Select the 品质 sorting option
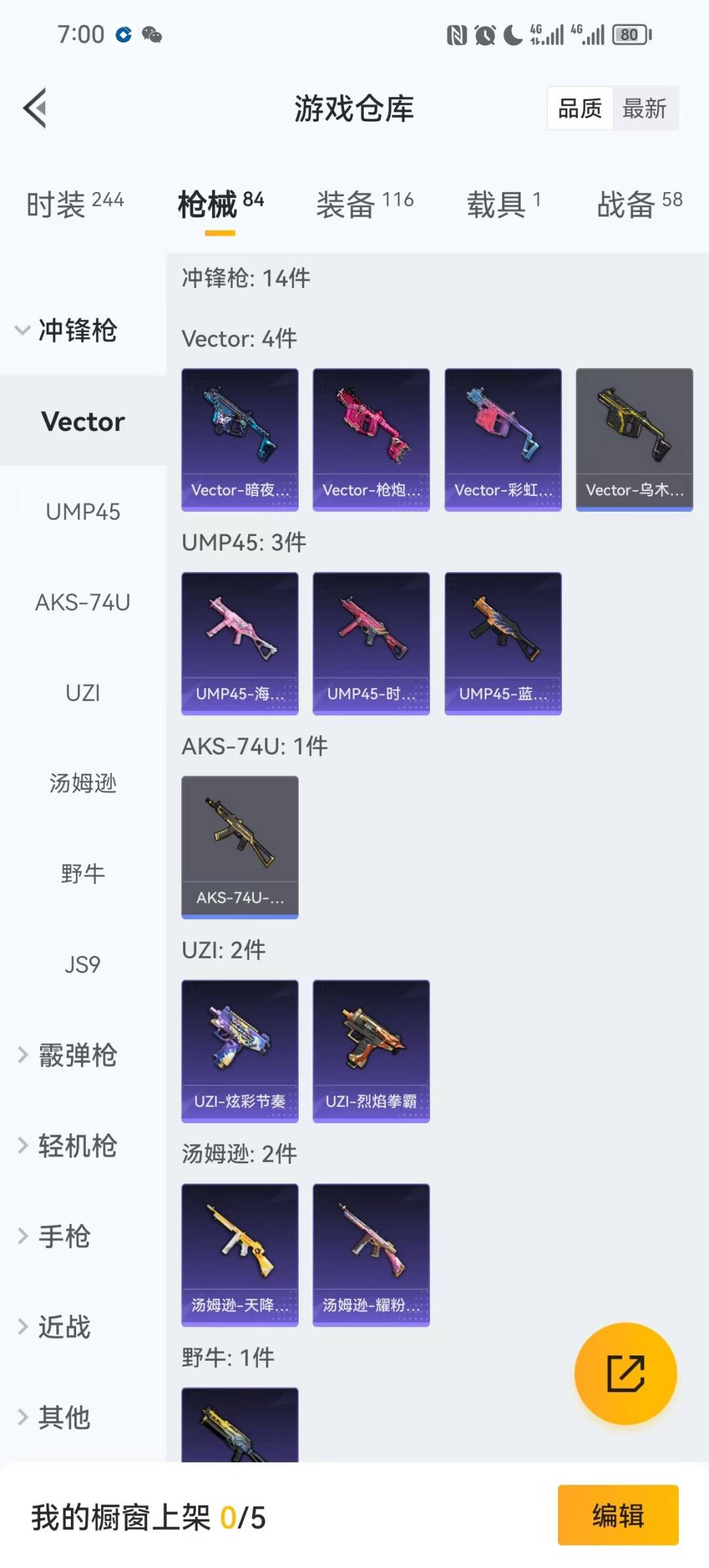 (580, 108)
